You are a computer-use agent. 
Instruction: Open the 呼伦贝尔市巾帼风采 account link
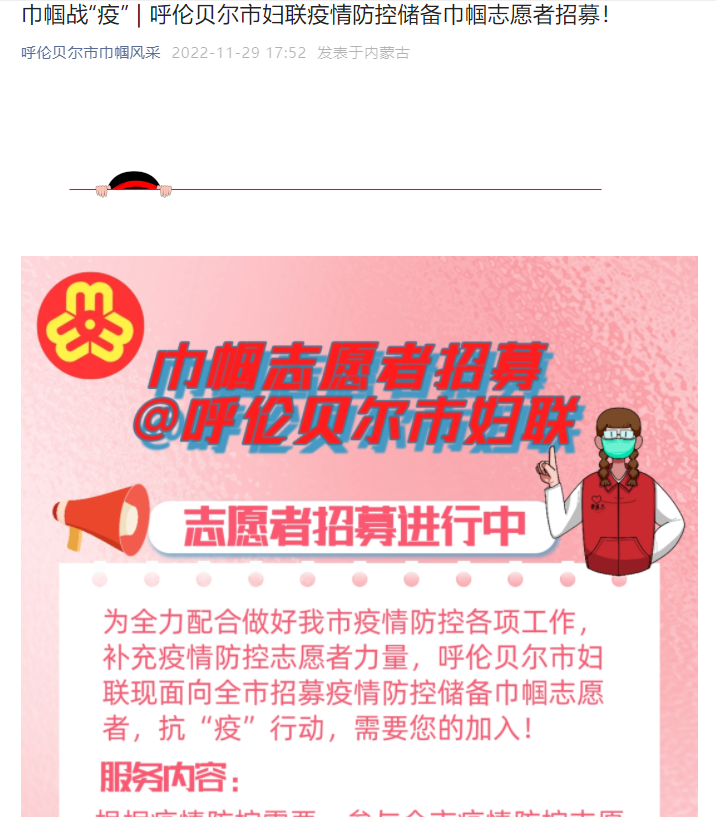(x=90, y=53)
